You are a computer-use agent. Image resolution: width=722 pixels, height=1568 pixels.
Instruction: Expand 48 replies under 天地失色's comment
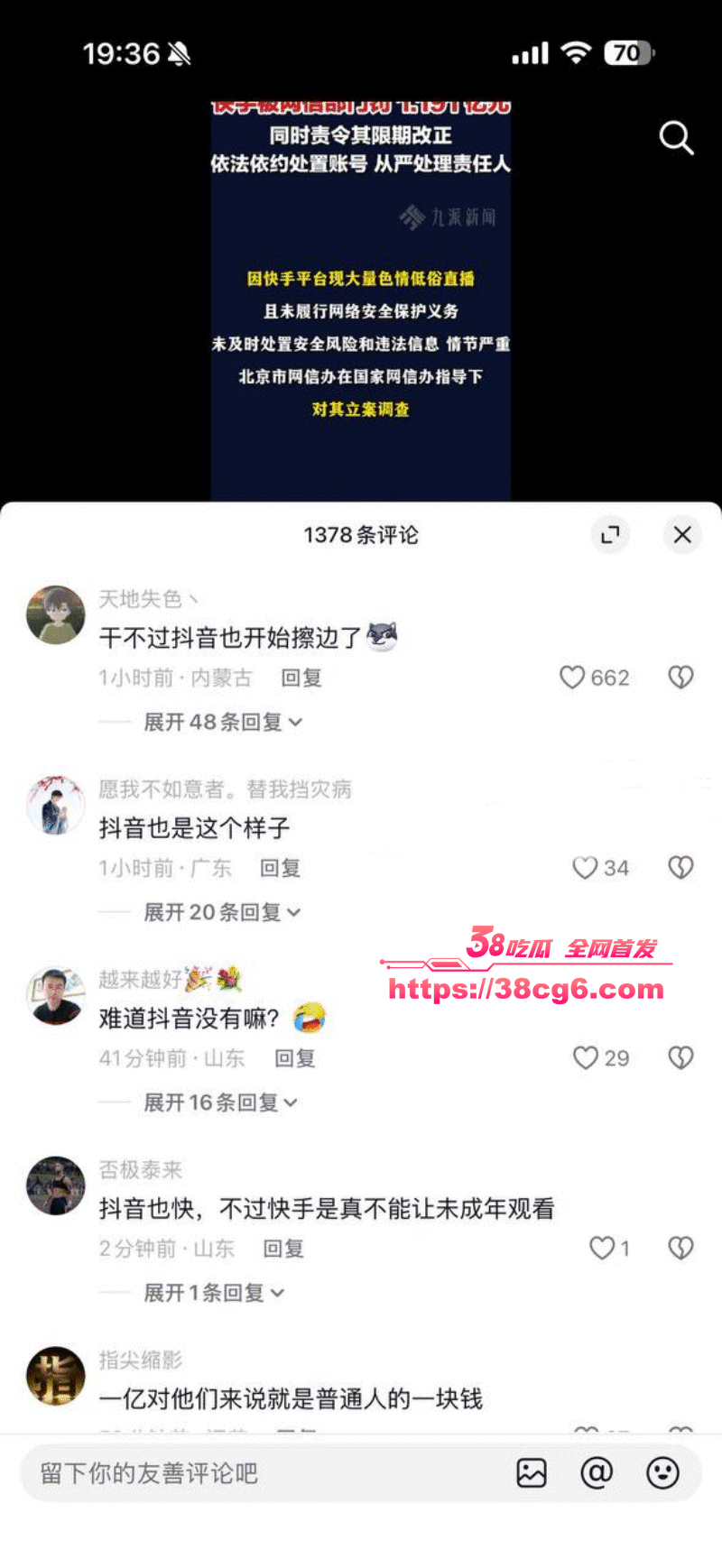click(222, 722)
